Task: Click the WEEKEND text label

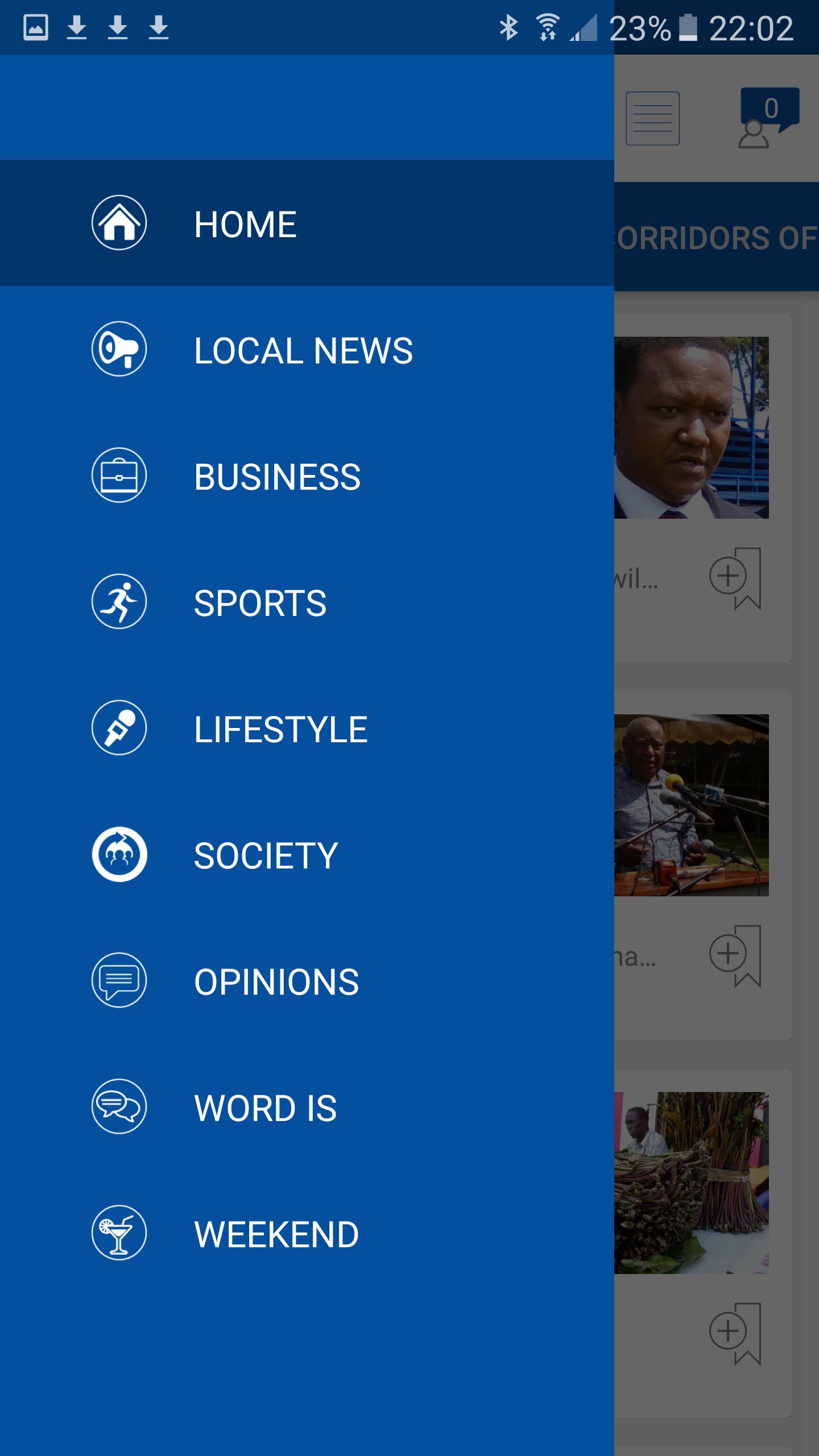Action: point(276,1232)
